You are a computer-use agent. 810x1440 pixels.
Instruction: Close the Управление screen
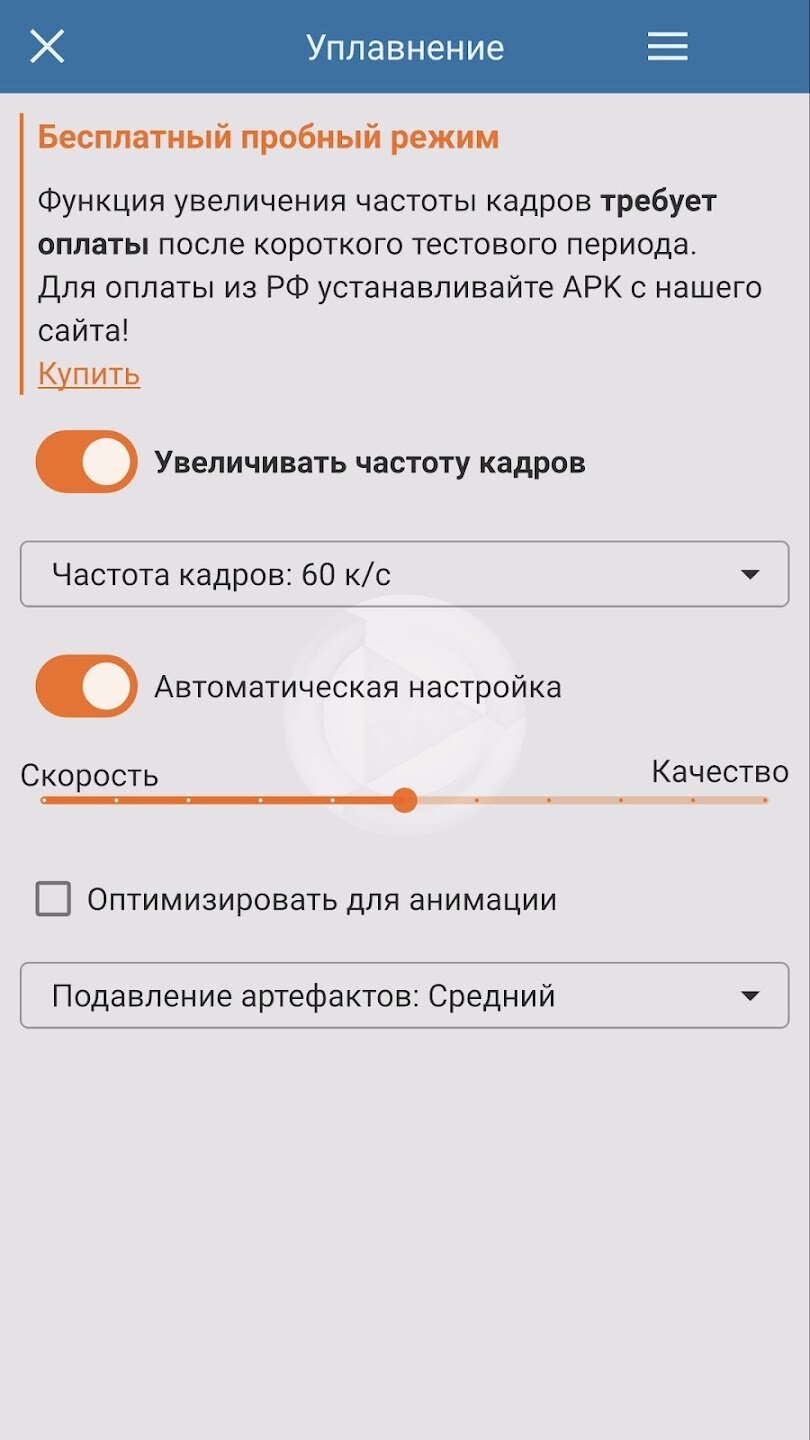click(47, 47)
